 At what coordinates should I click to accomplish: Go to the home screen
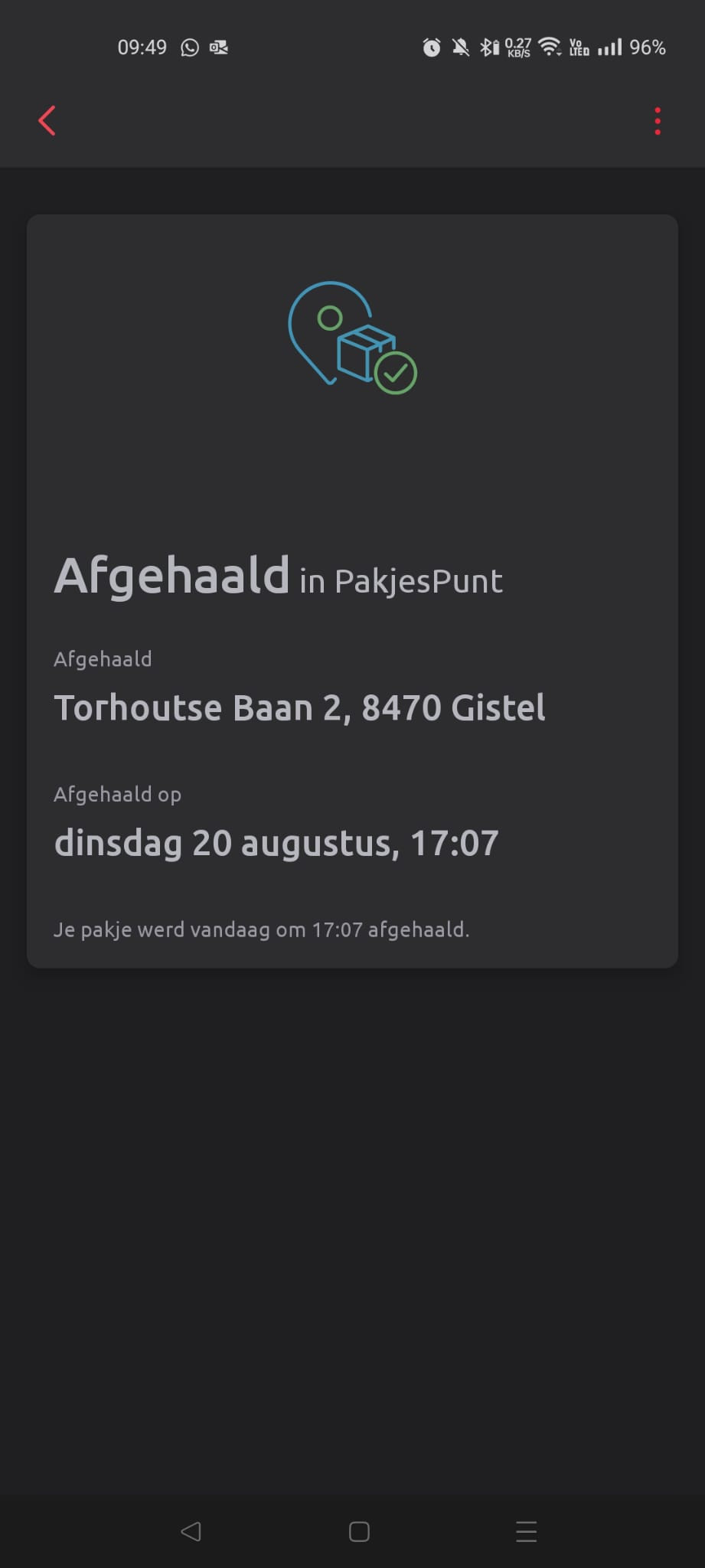pos(359,1530)
